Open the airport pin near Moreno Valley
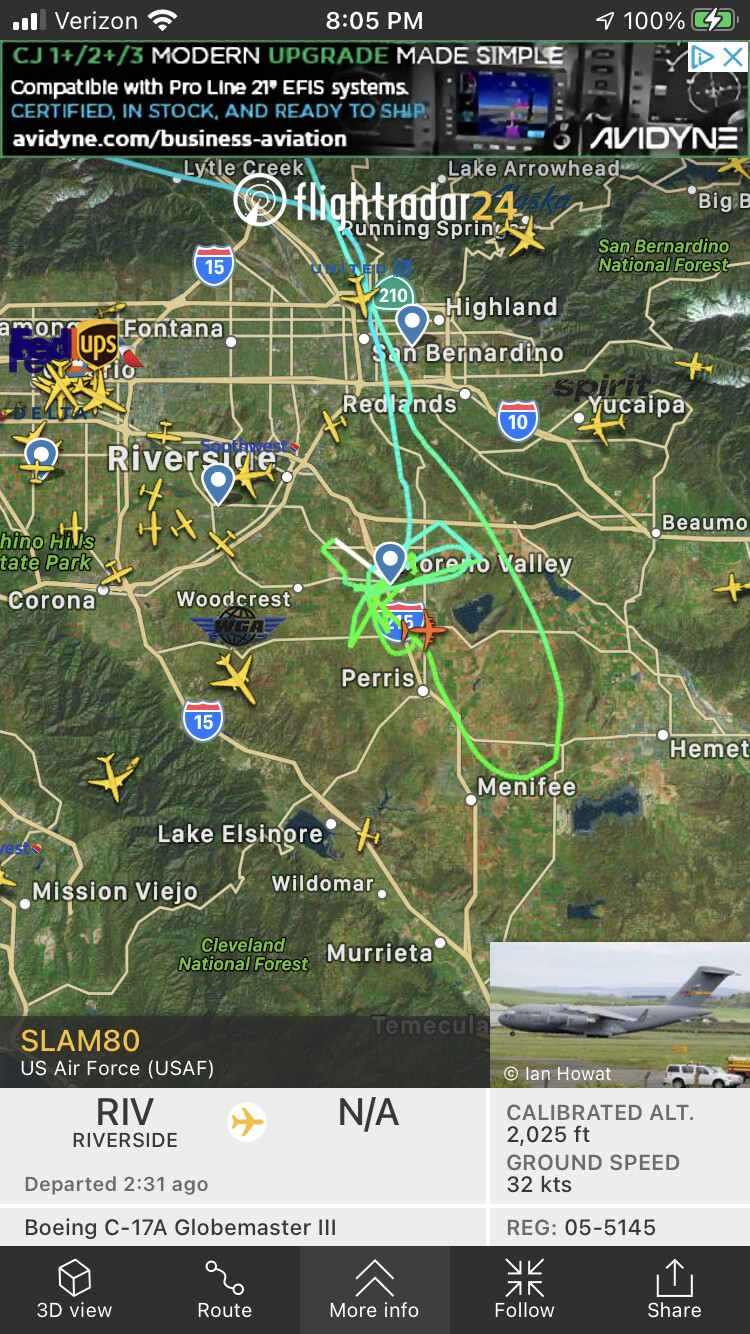 pyautogui.click(x=390, y=561)
